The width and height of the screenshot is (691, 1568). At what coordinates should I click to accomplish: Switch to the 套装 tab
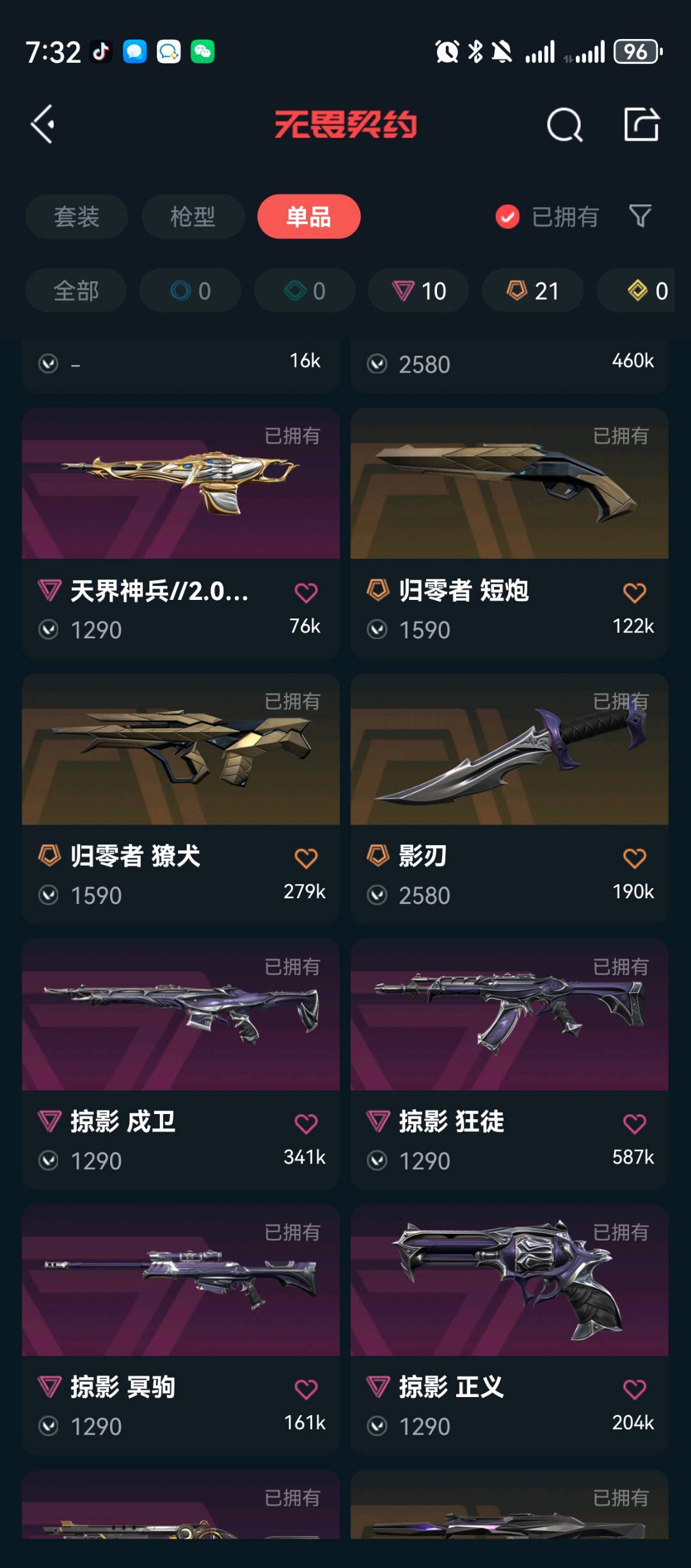pos(77,216)
